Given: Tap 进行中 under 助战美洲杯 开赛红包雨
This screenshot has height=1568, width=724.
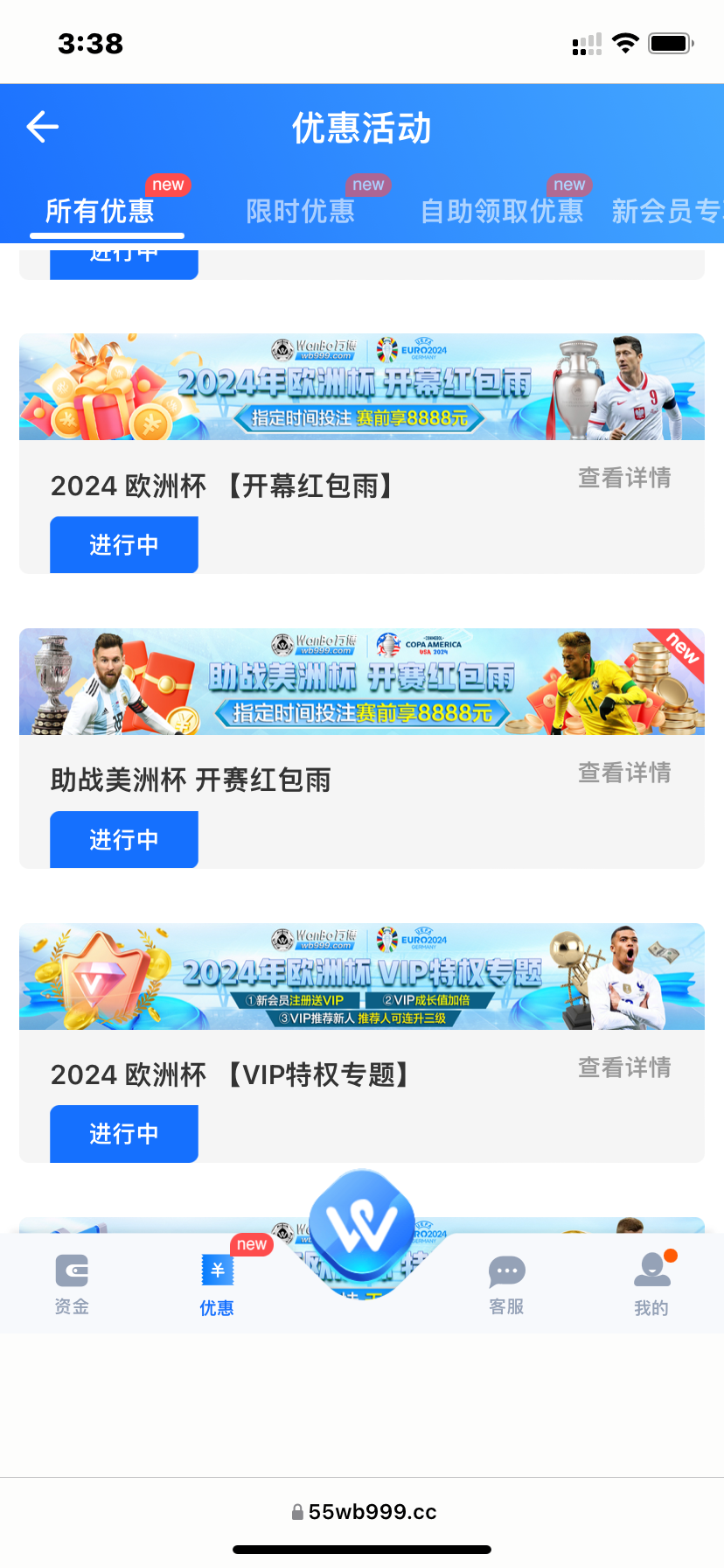Looking at the screenshot, I should point(124,840).
